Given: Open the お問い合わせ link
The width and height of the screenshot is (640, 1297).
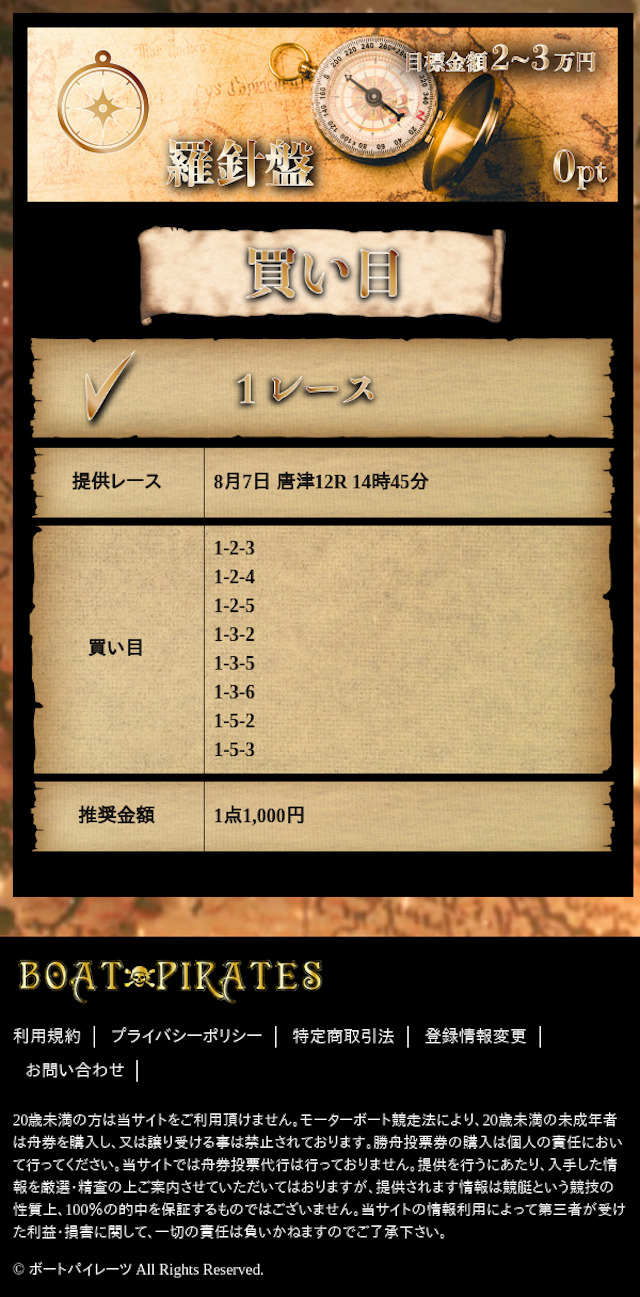Looking at the screenshot, I should [75, 1070].
